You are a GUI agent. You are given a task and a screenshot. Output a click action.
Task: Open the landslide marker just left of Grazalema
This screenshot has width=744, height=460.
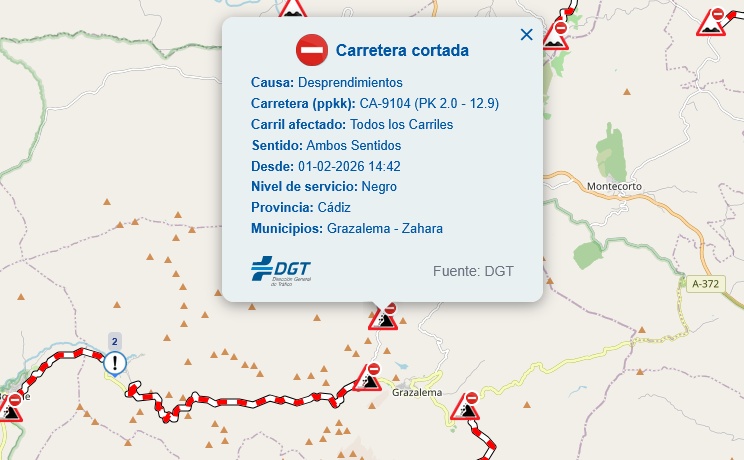tap(368, 378)
